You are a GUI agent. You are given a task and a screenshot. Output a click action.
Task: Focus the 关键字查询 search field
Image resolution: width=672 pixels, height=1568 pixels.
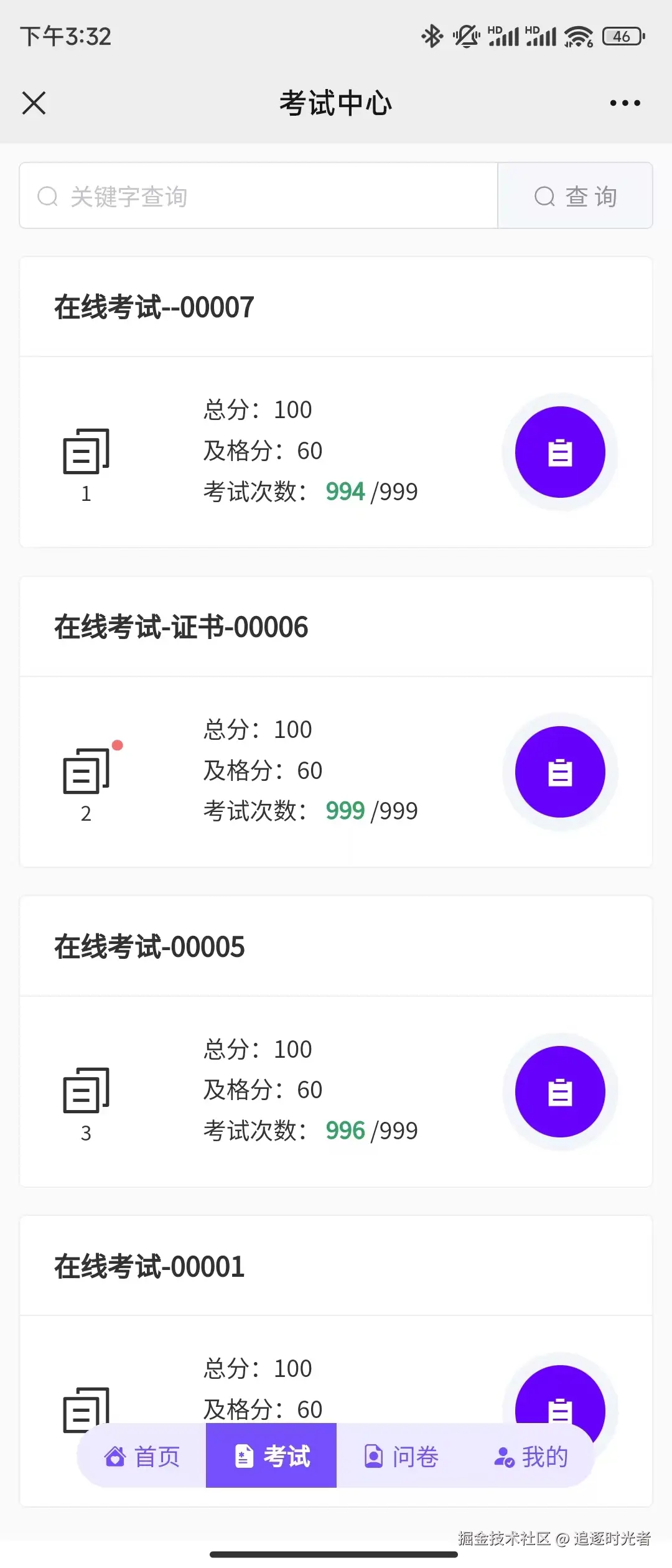coord(258,196)
